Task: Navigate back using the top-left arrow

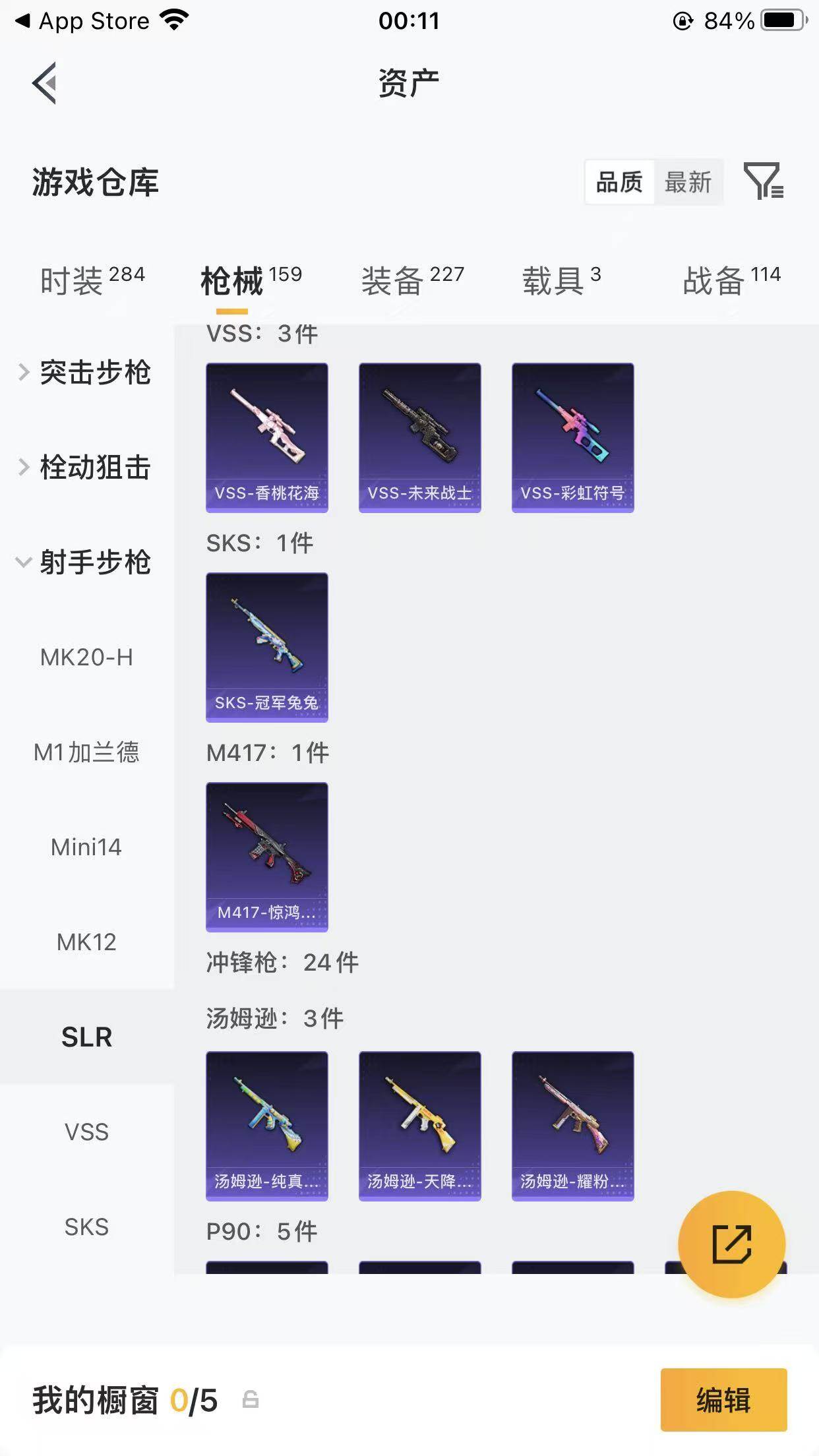Action: click(x=44, y=83)
